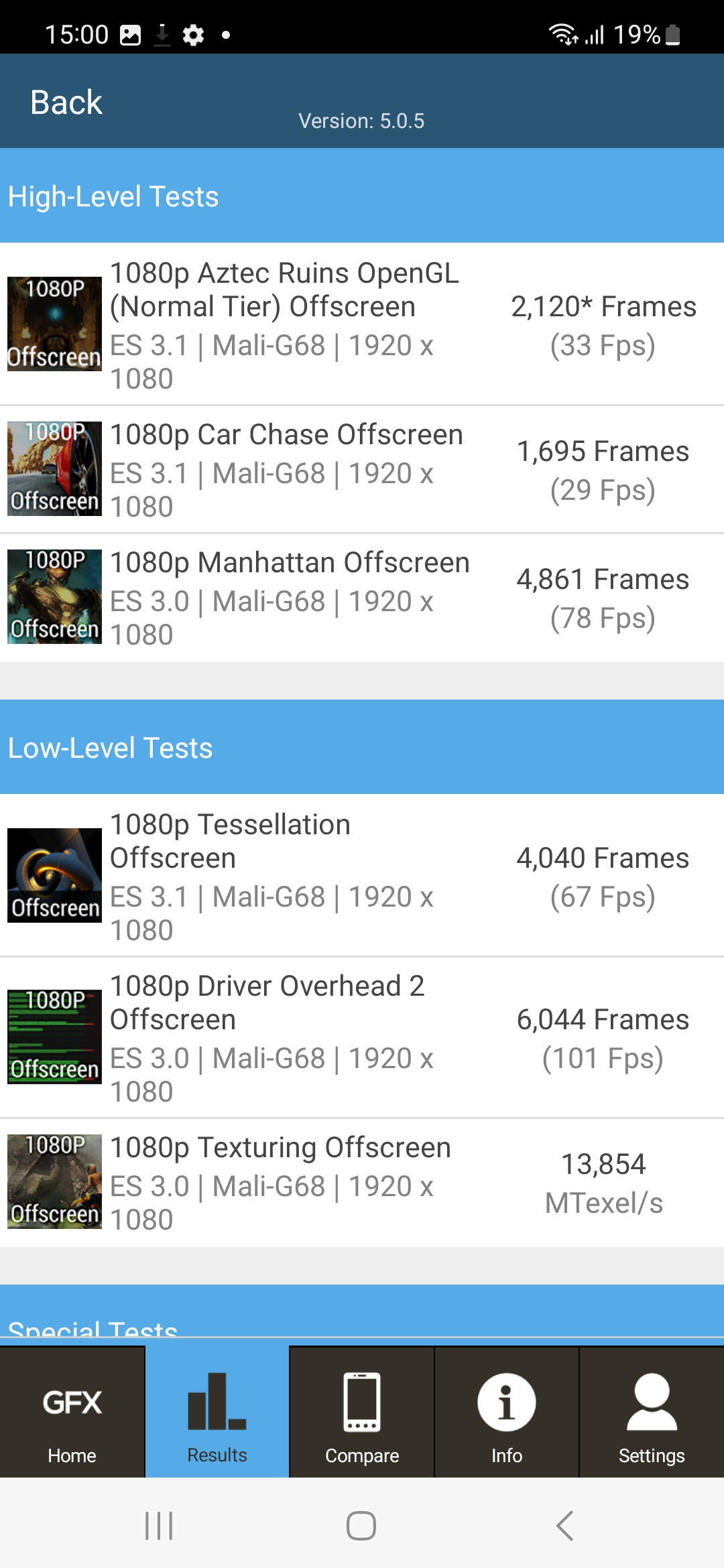Image resolution: width=724 pixels, height=1568 pixels.
Task: View the 1080p Car Chase Offscreen result
Action: tap(362, 469)
